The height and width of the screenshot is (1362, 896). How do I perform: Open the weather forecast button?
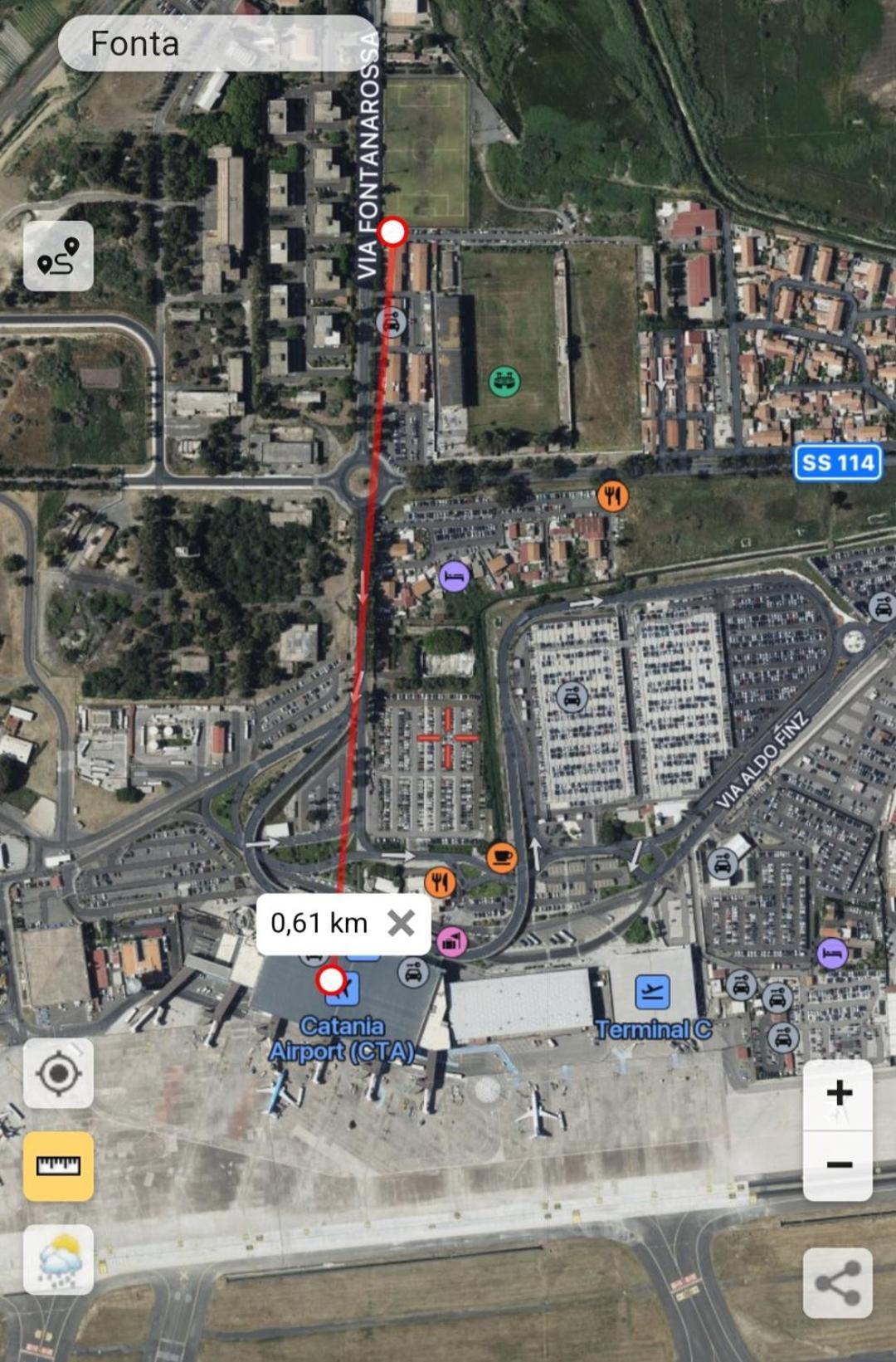(58, 1259)
